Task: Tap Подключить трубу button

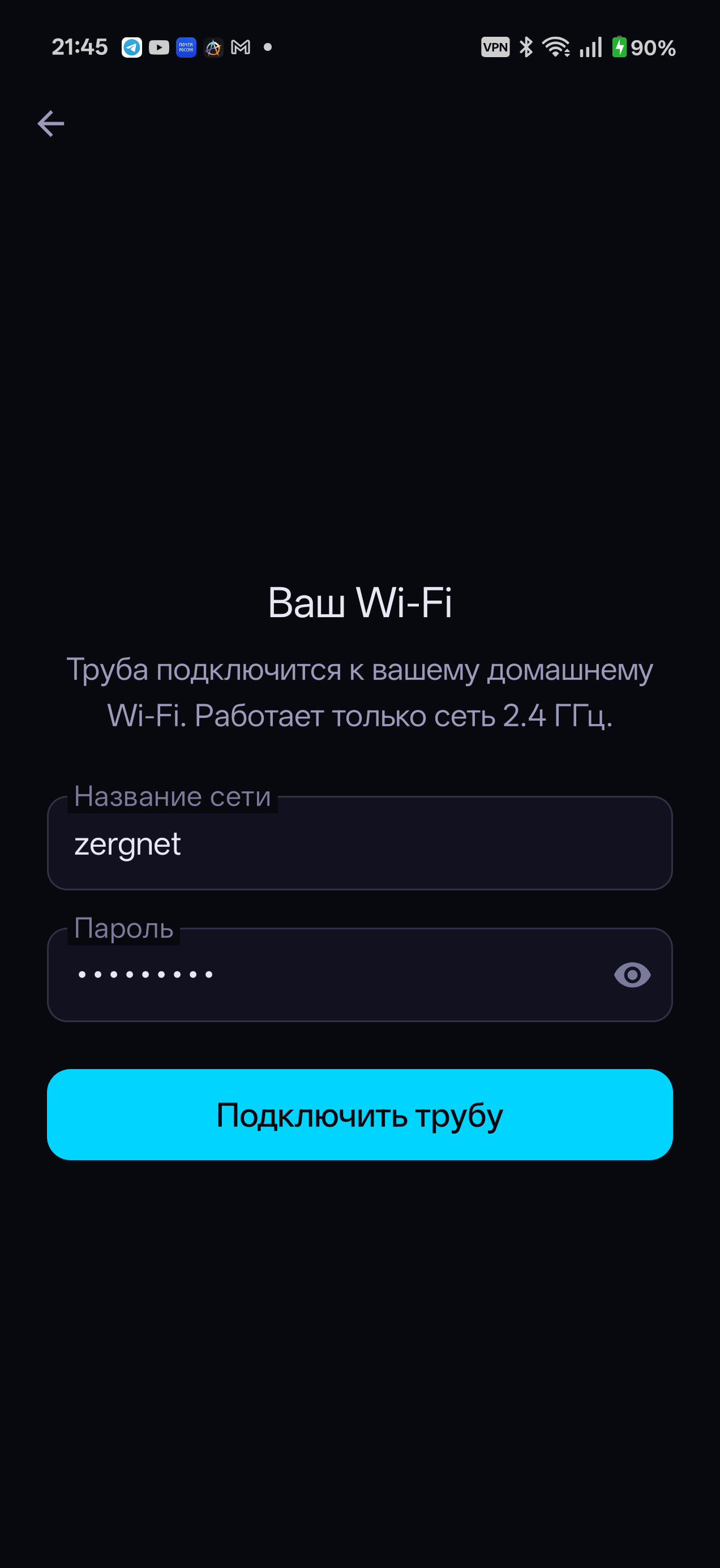Action: pyautogui.click(x=360, y=1115)
